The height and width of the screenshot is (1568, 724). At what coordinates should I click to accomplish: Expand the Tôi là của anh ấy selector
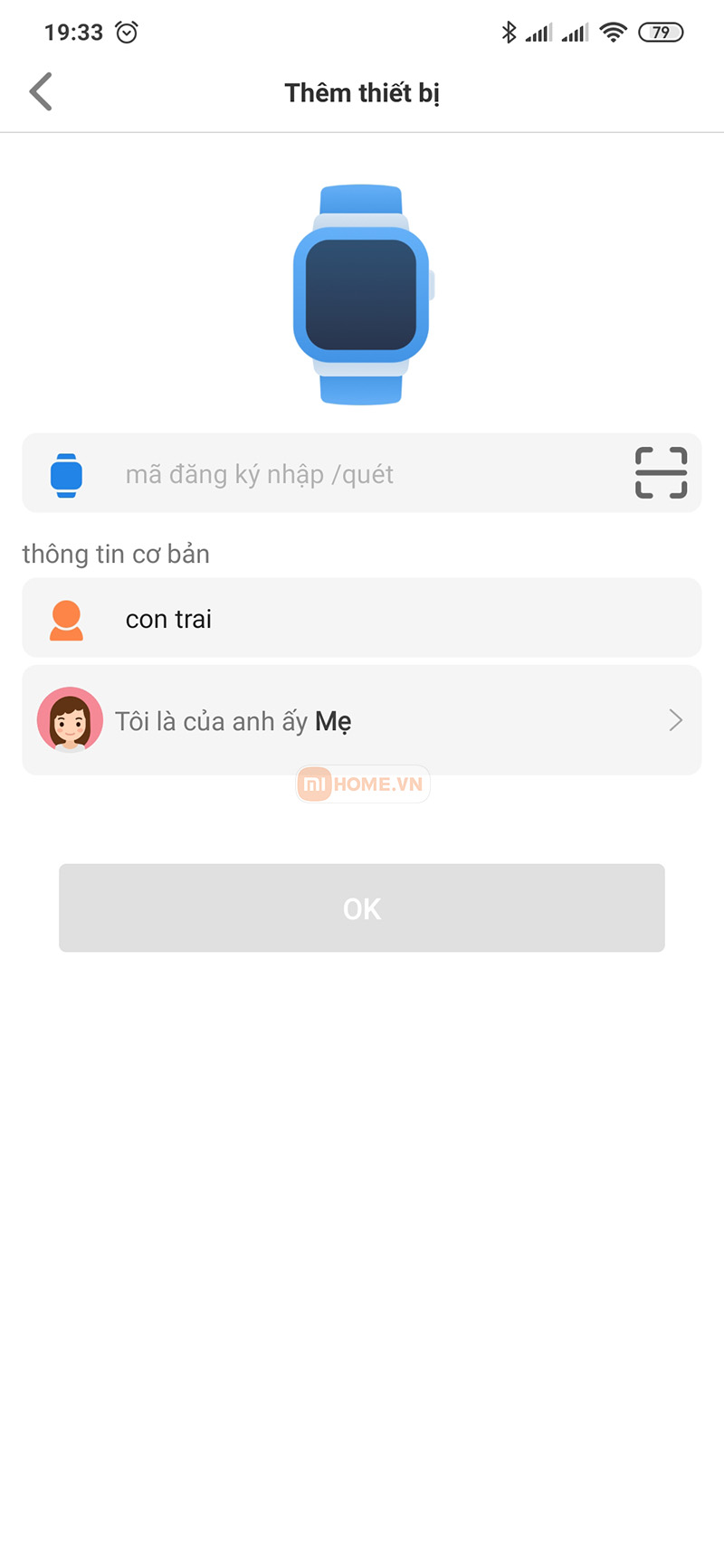point(362,720)
